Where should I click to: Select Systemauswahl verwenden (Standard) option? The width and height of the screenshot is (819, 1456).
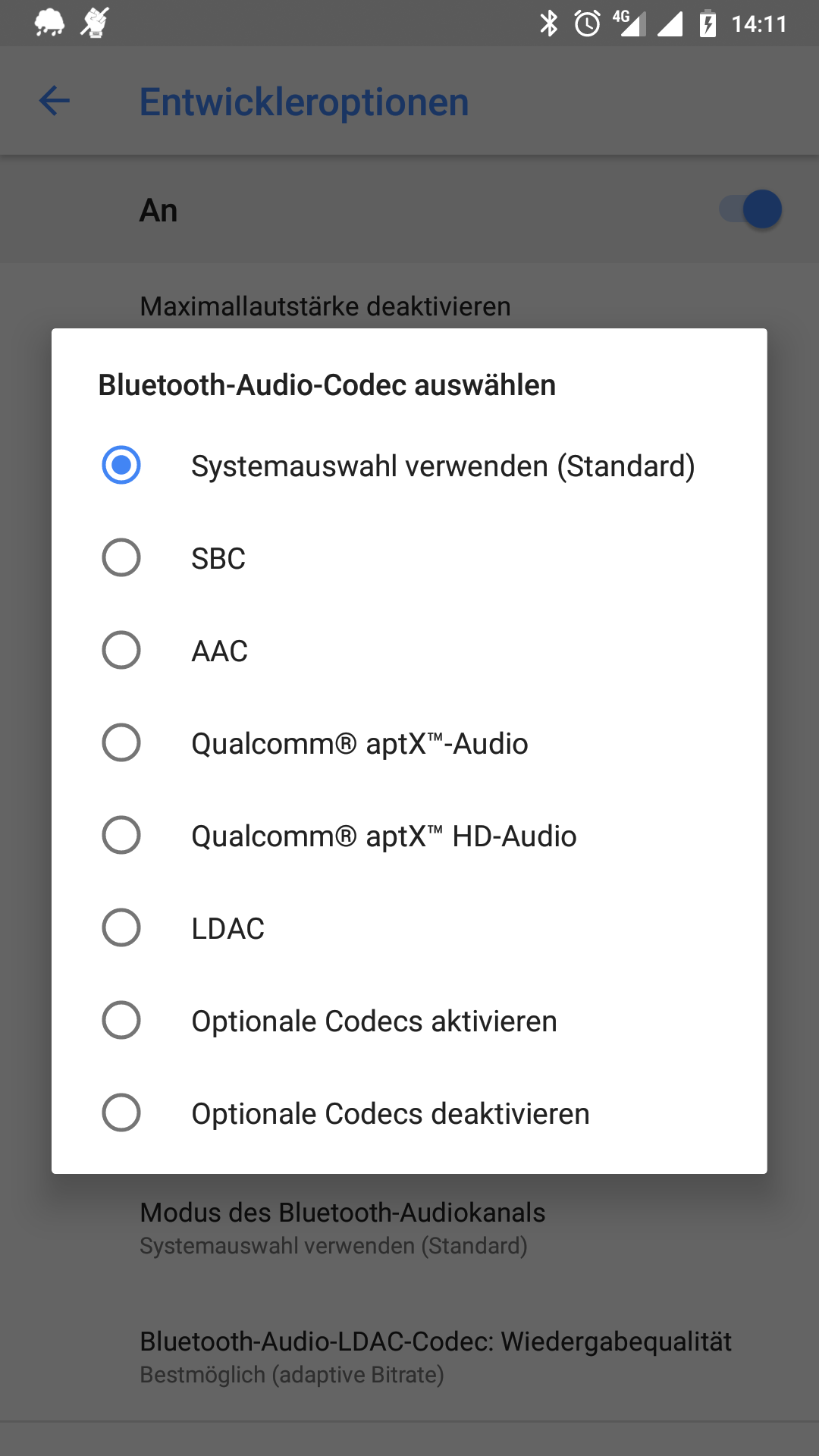coord(409,466)
